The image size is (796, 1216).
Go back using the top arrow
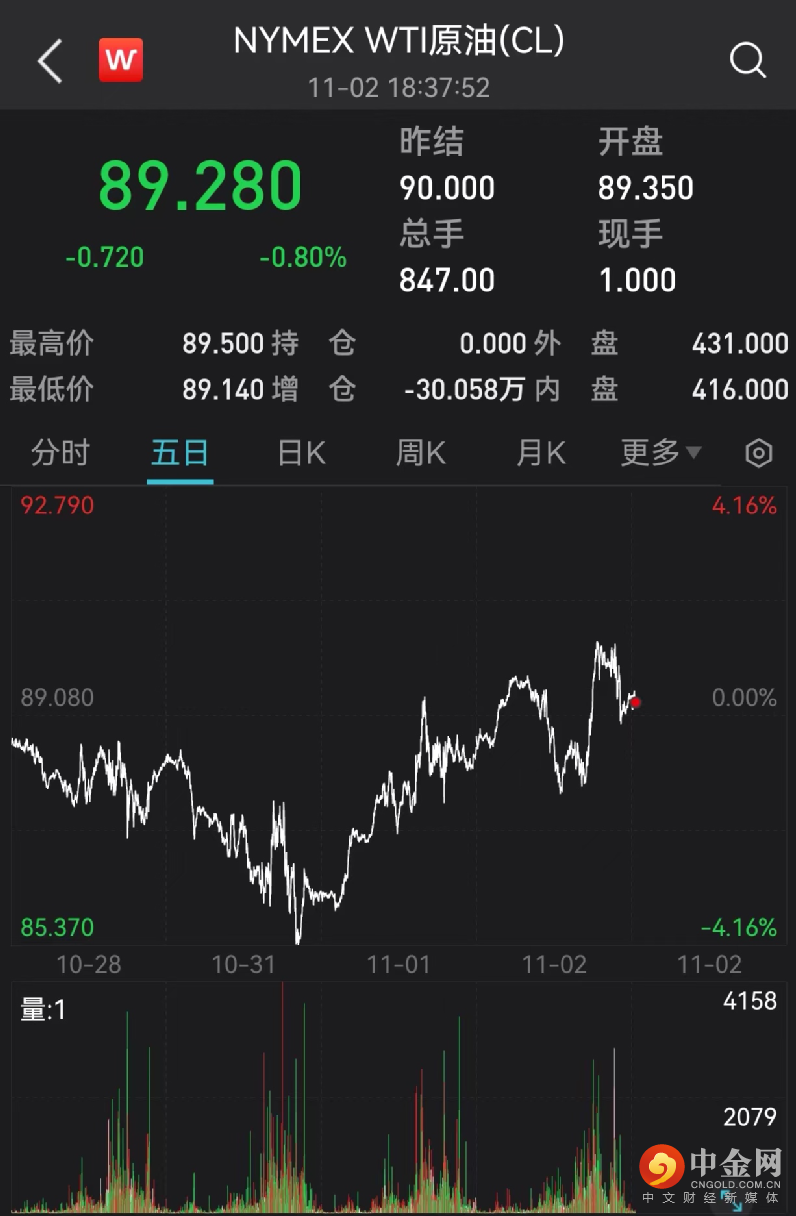tap(50, 62)
